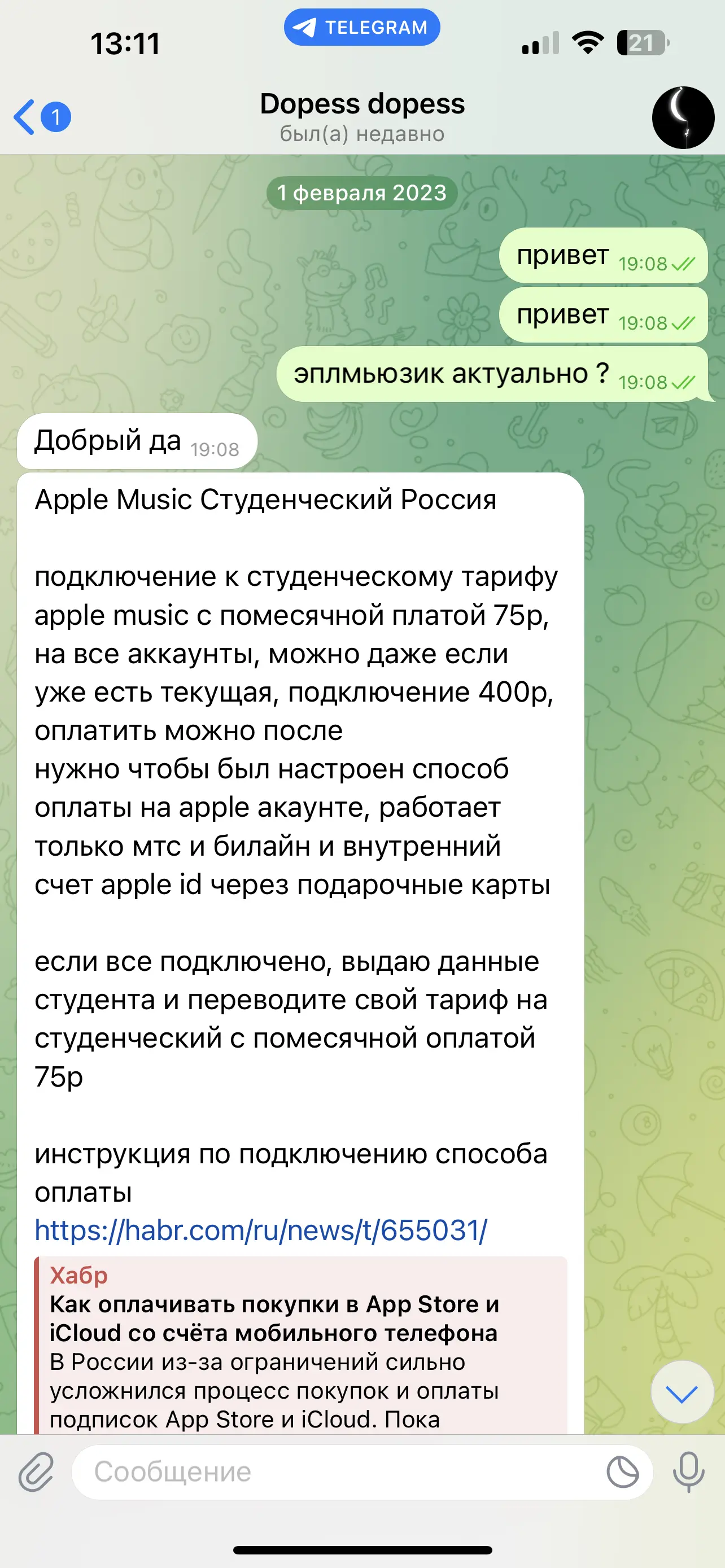Open the Хабр article preview card
This screenshot has height=1568, width=725.
301,1345
